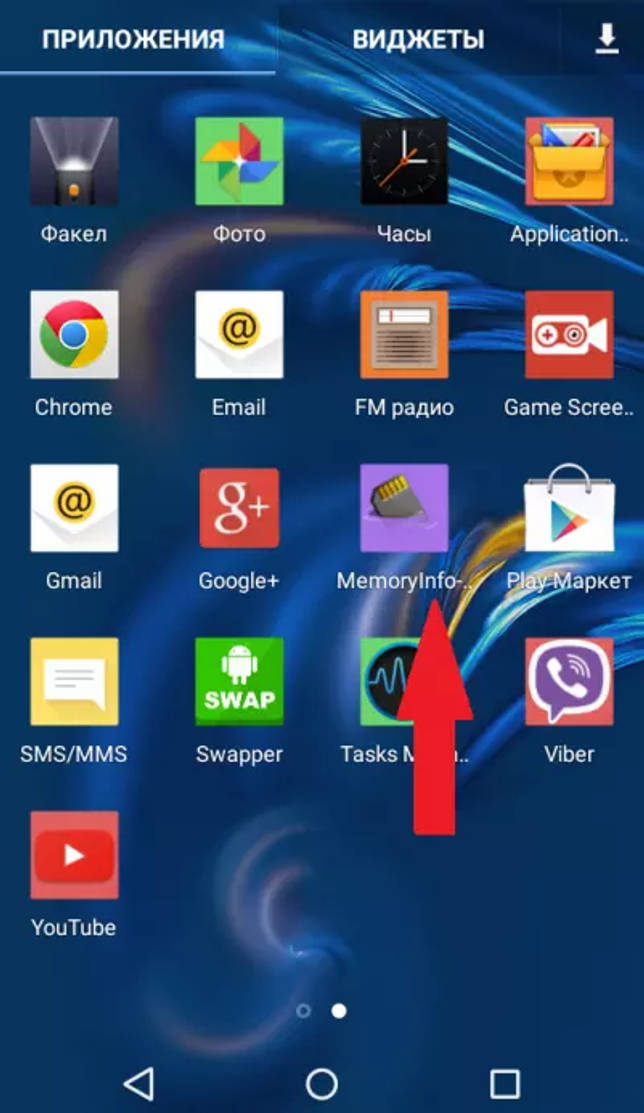Screen dimensions: 644x1113
Task: Open Game Screen recorder app
Action: 568,335
